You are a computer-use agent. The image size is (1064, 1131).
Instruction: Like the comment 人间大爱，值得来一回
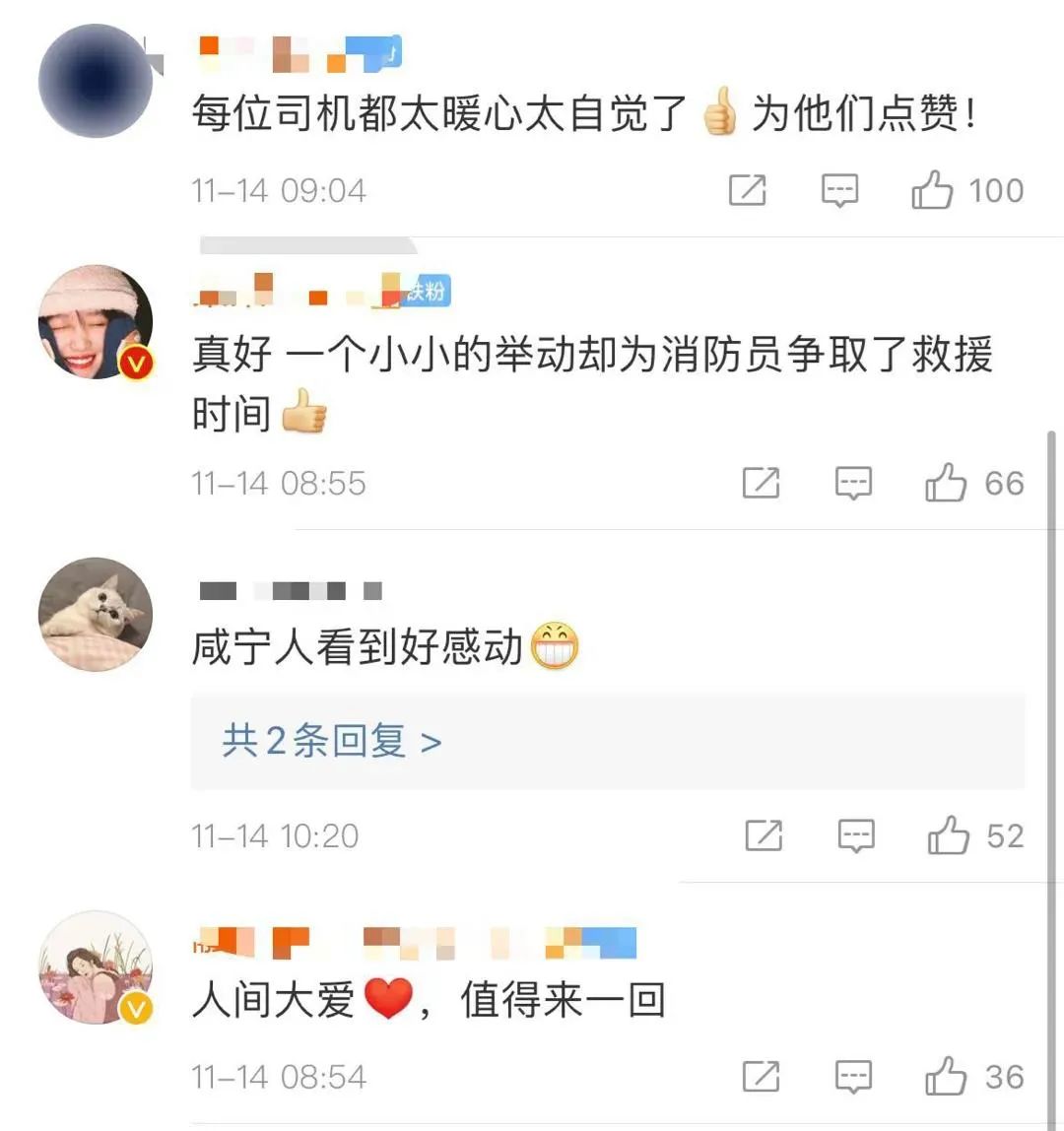tap(946, 1077)
